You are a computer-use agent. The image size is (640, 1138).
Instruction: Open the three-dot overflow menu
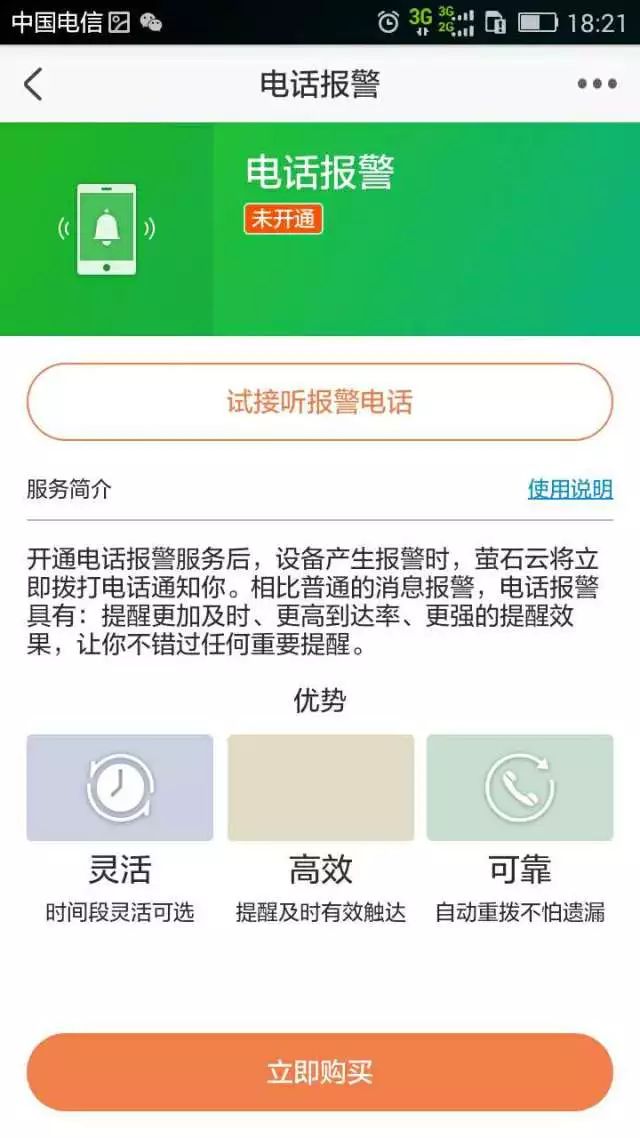(597, 84)
